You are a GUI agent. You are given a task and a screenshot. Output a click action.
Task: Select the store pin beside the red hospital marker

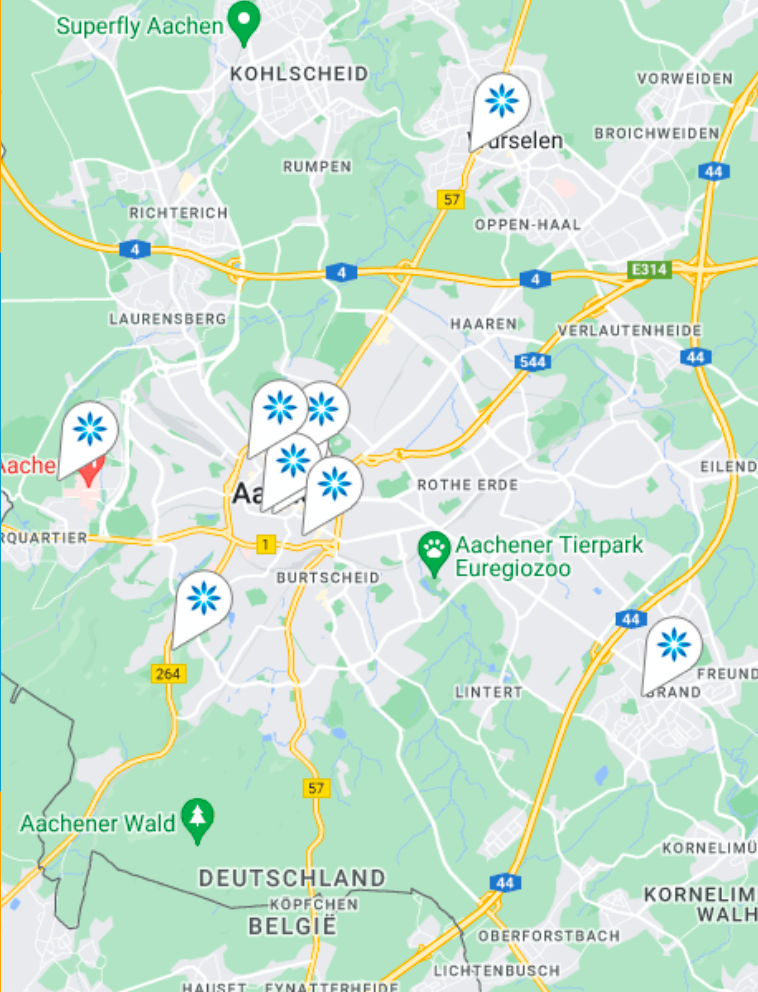[x=90, y=429]
